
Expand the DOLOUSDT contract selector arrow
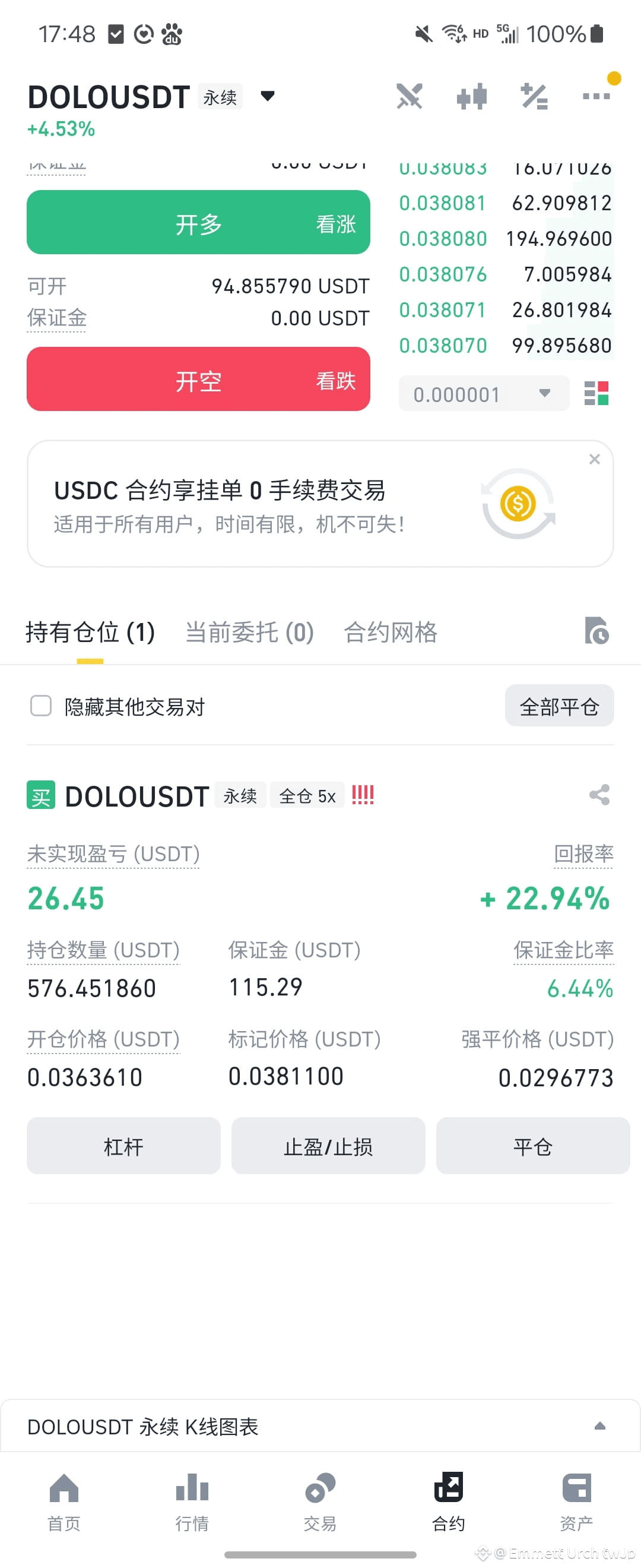(268, 96)
